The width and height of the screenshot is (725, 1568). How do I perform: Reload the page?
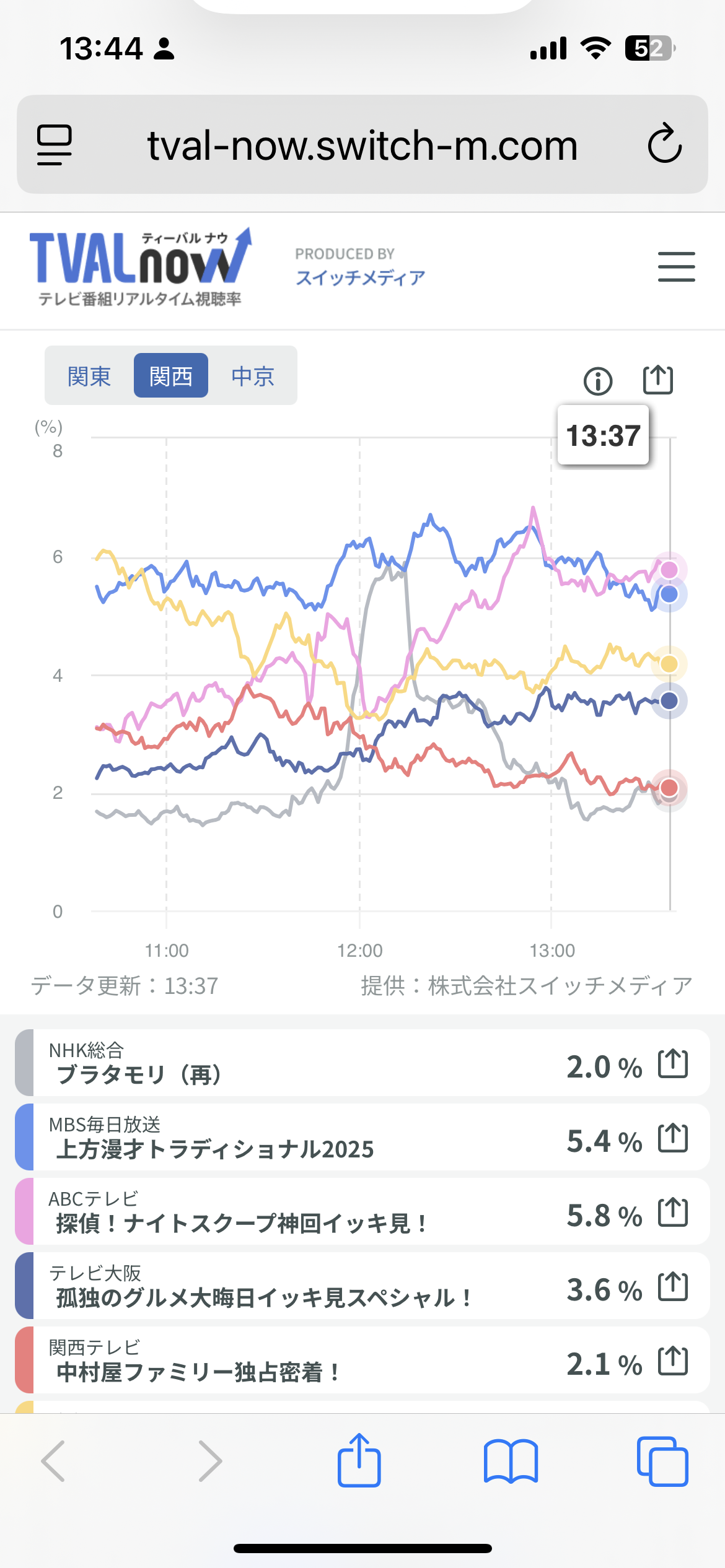coord(665,144)
